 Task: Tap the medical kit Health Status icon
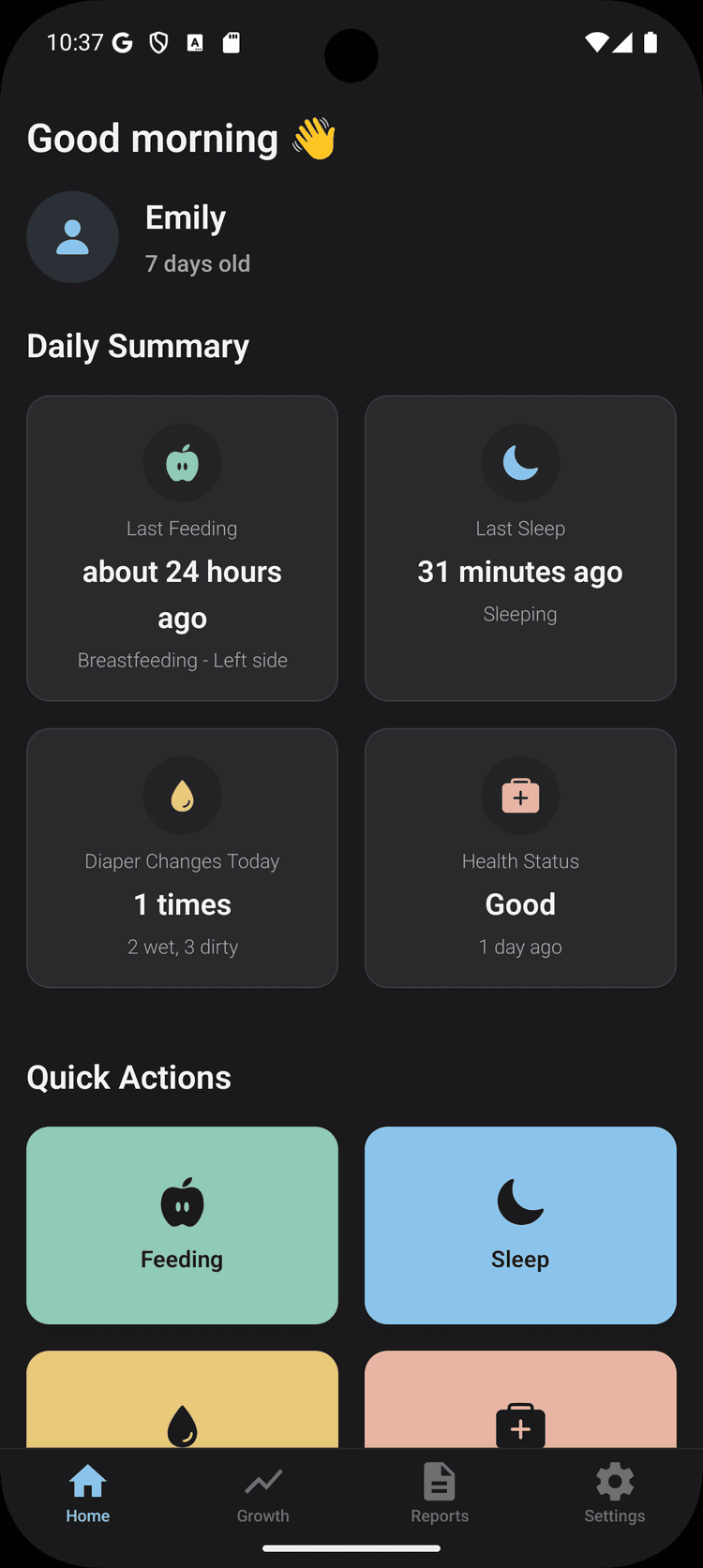point(520,795)
